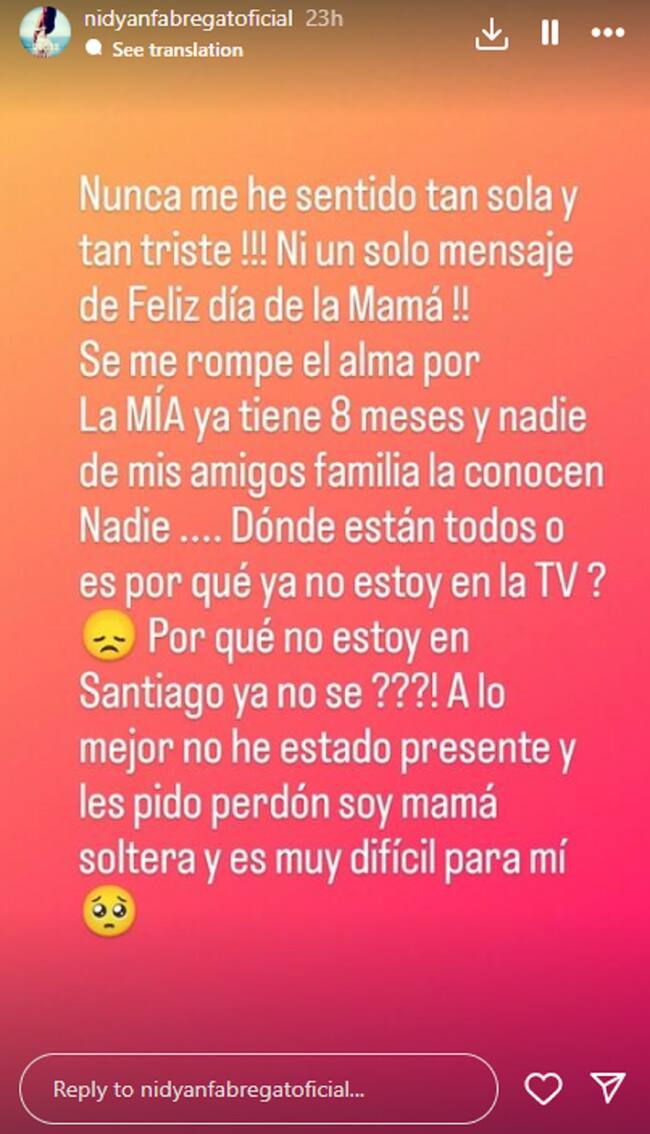Download this story

click(489, 34)
